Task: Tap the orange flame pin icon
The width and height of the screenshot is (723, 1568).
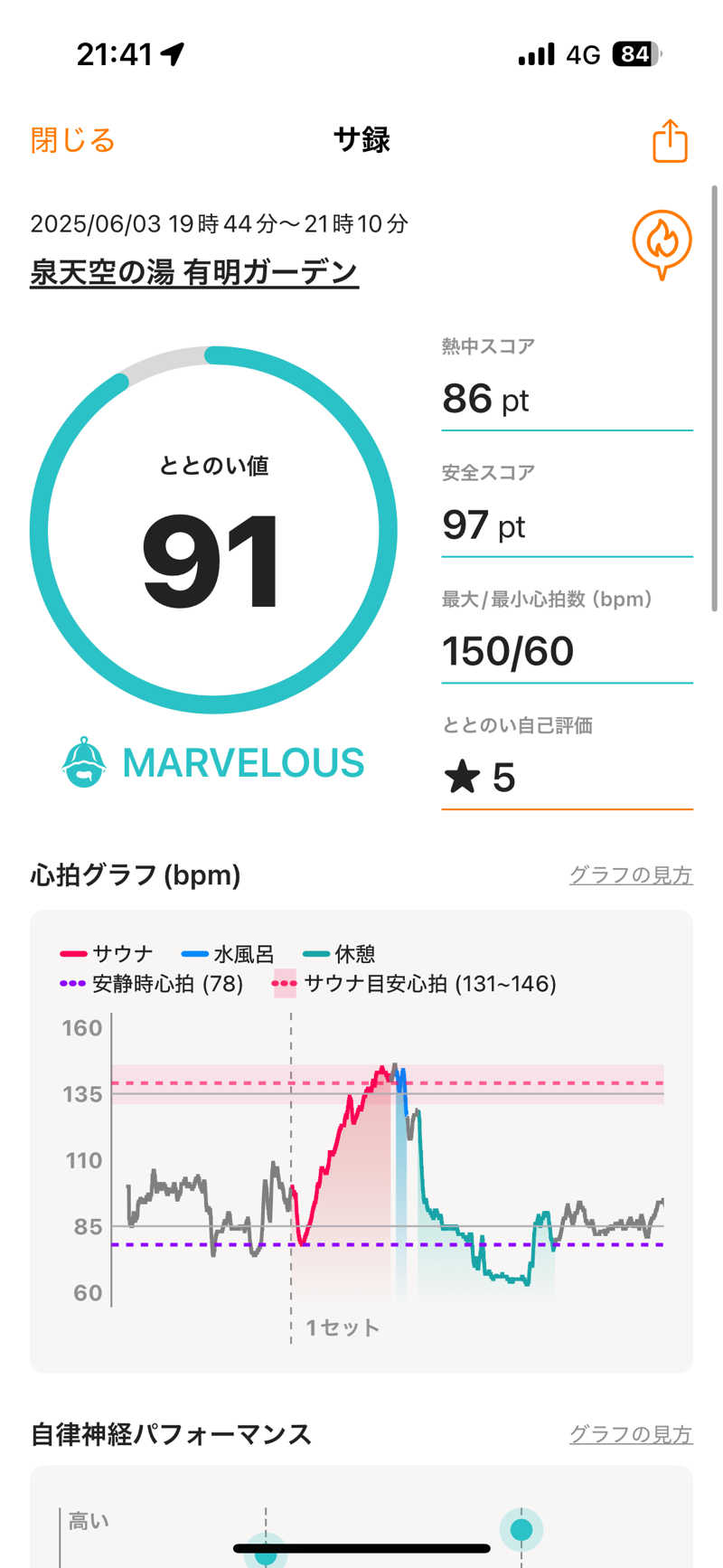Action: click(662, 243)
